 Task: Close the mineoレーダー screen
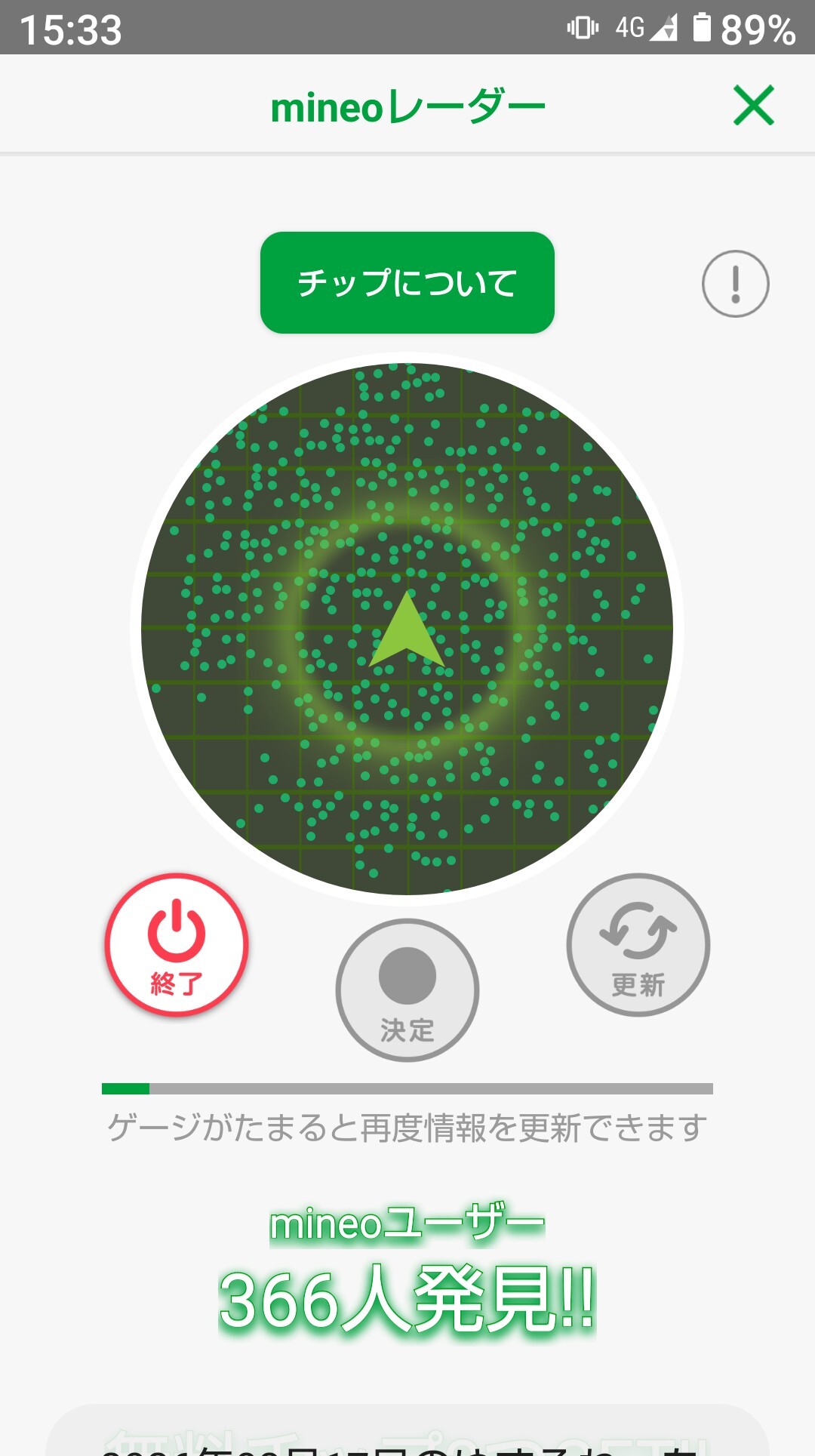[x=754, y=105]
